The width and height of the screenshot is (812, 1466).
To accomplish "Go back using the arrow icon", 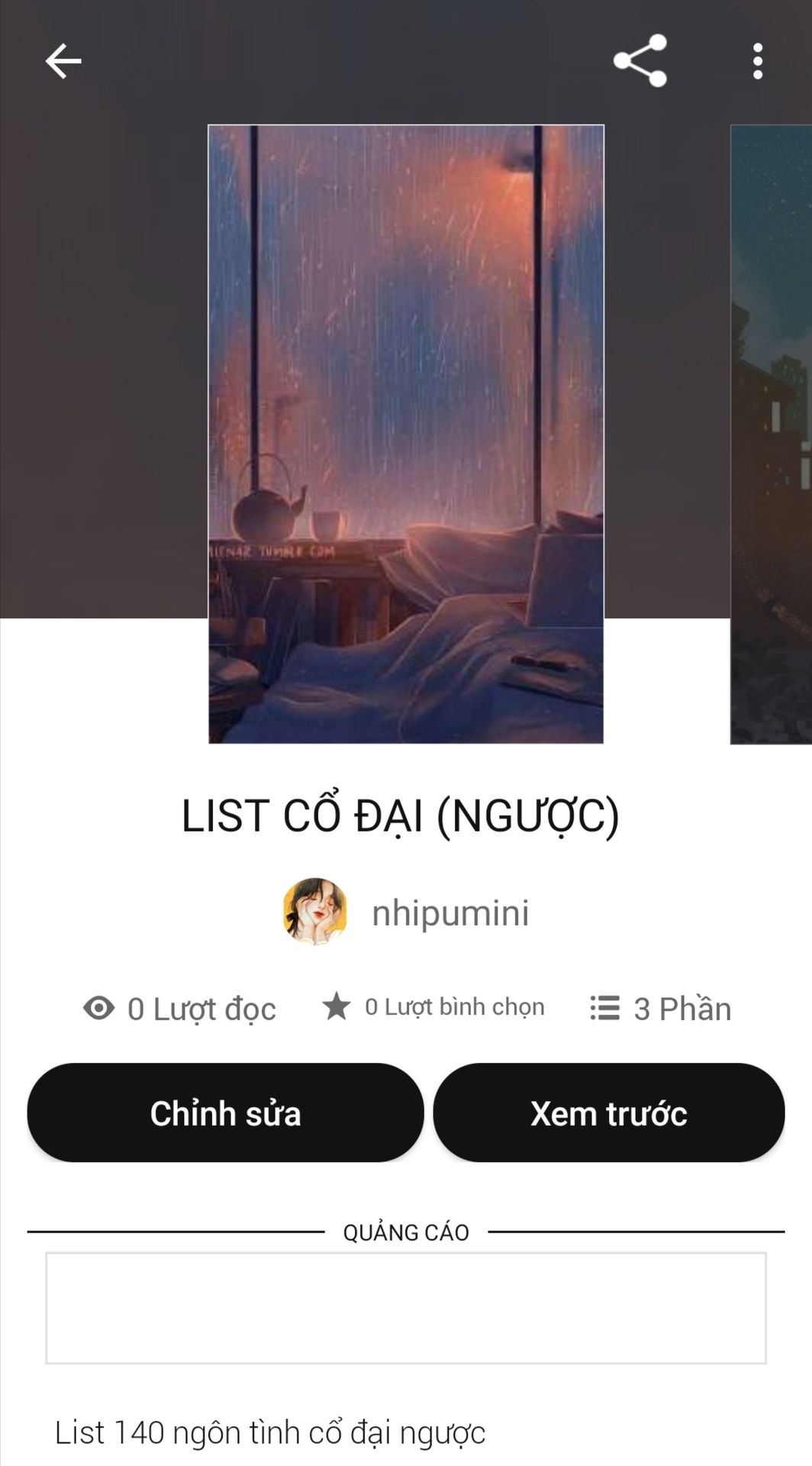I will (x=63, y=61).
